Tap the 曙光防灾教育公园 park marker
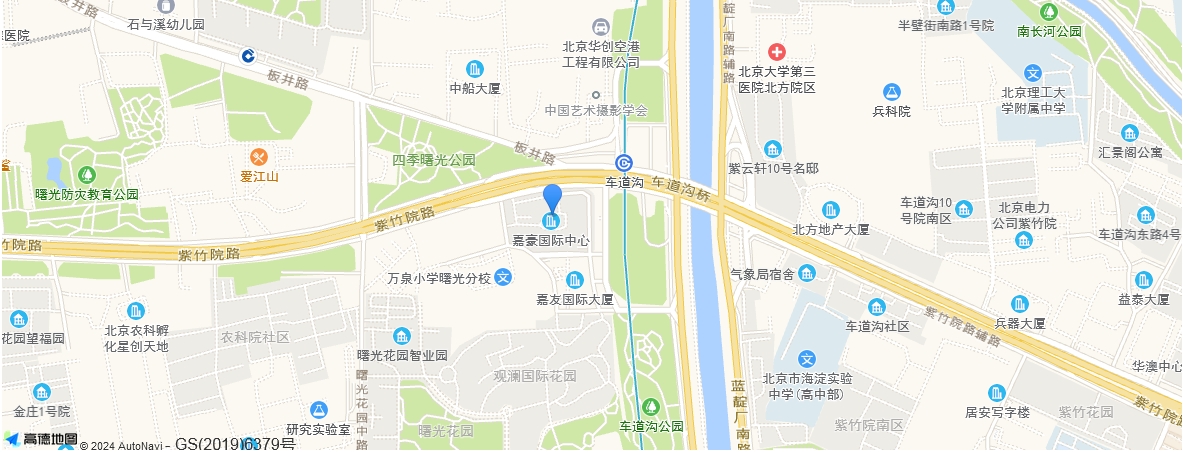Screen dimensions: 1183x452 tap(87, 175)
